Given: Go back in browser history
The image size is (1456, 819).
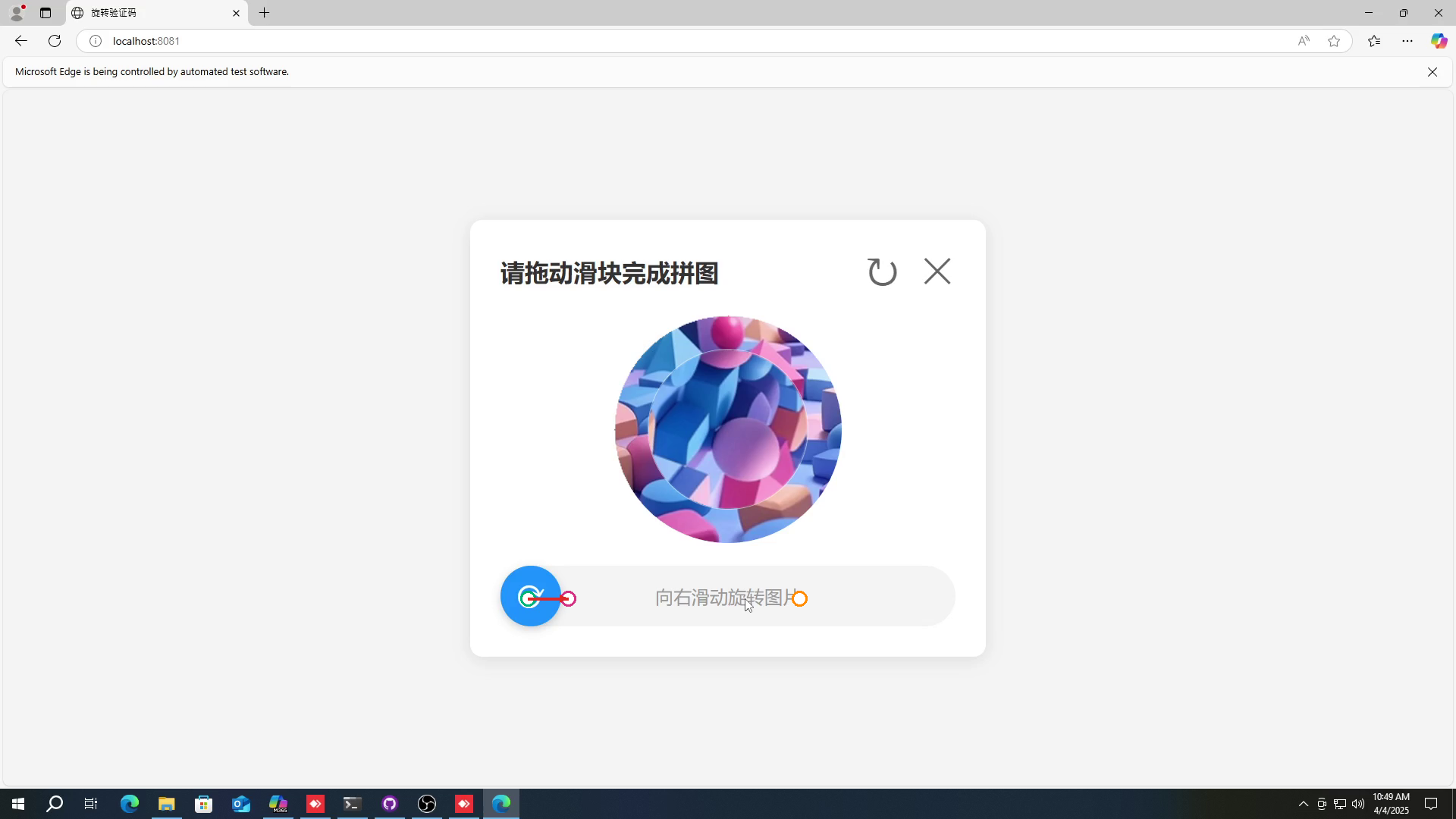Looking at the screenshot, I should 20,41.
